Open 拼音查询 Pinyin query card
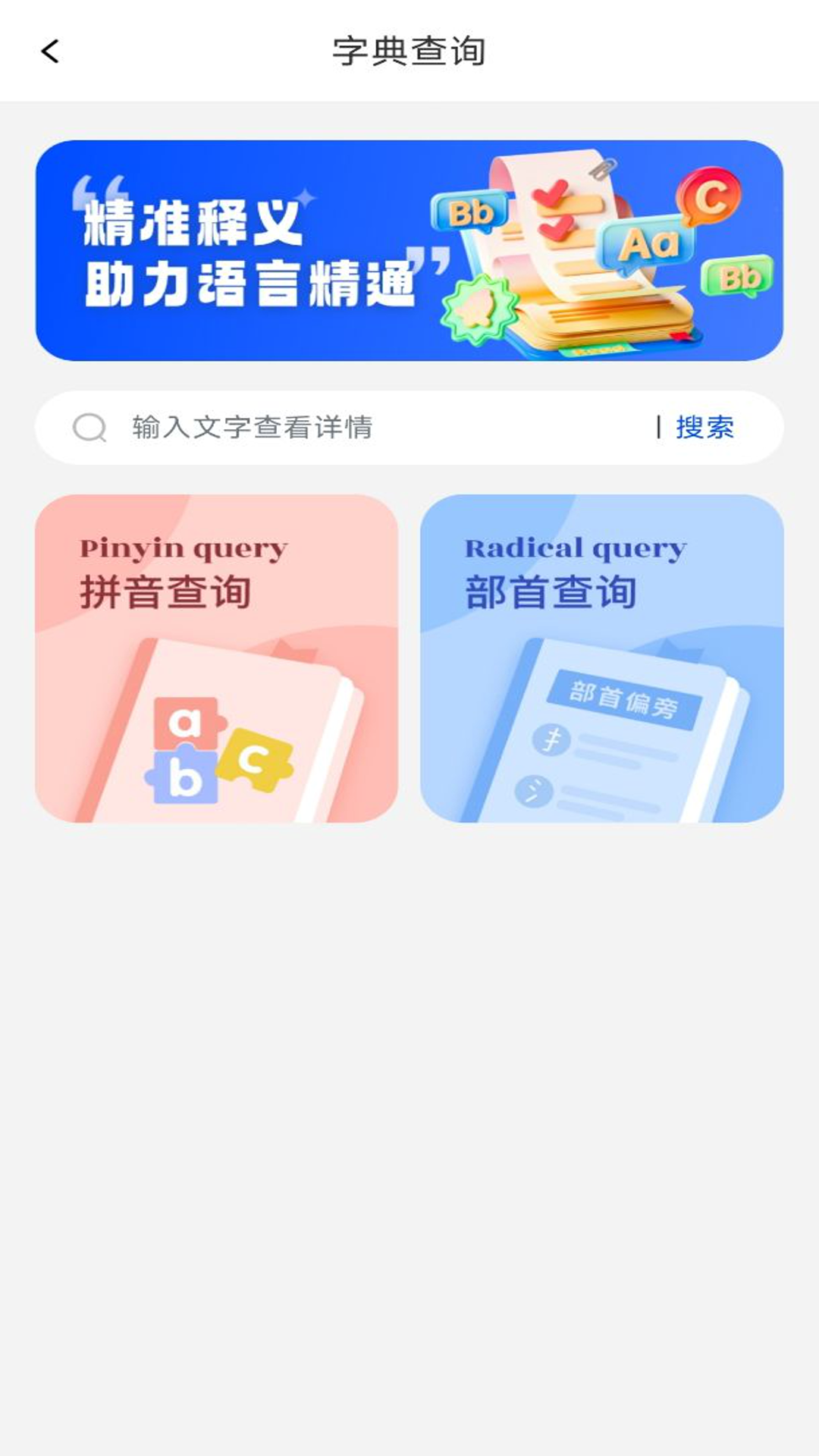Viewport: 819px width, 1456px height. click(x=219, y=658)
